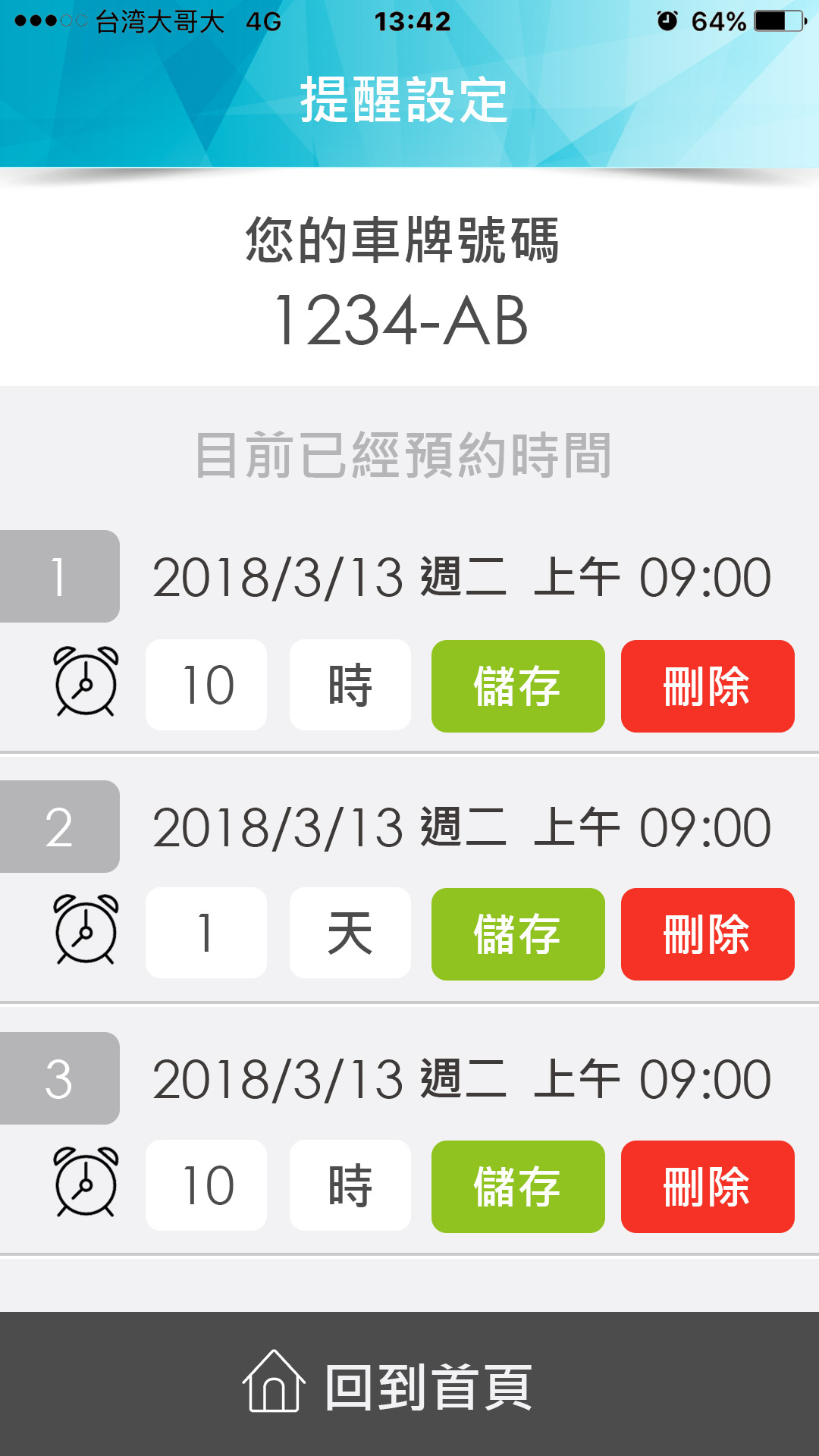Delete reminder for appointment 3
The width and height of the screenshot is (819, 1456).
pyautogui.click(x=708, y=1187)
